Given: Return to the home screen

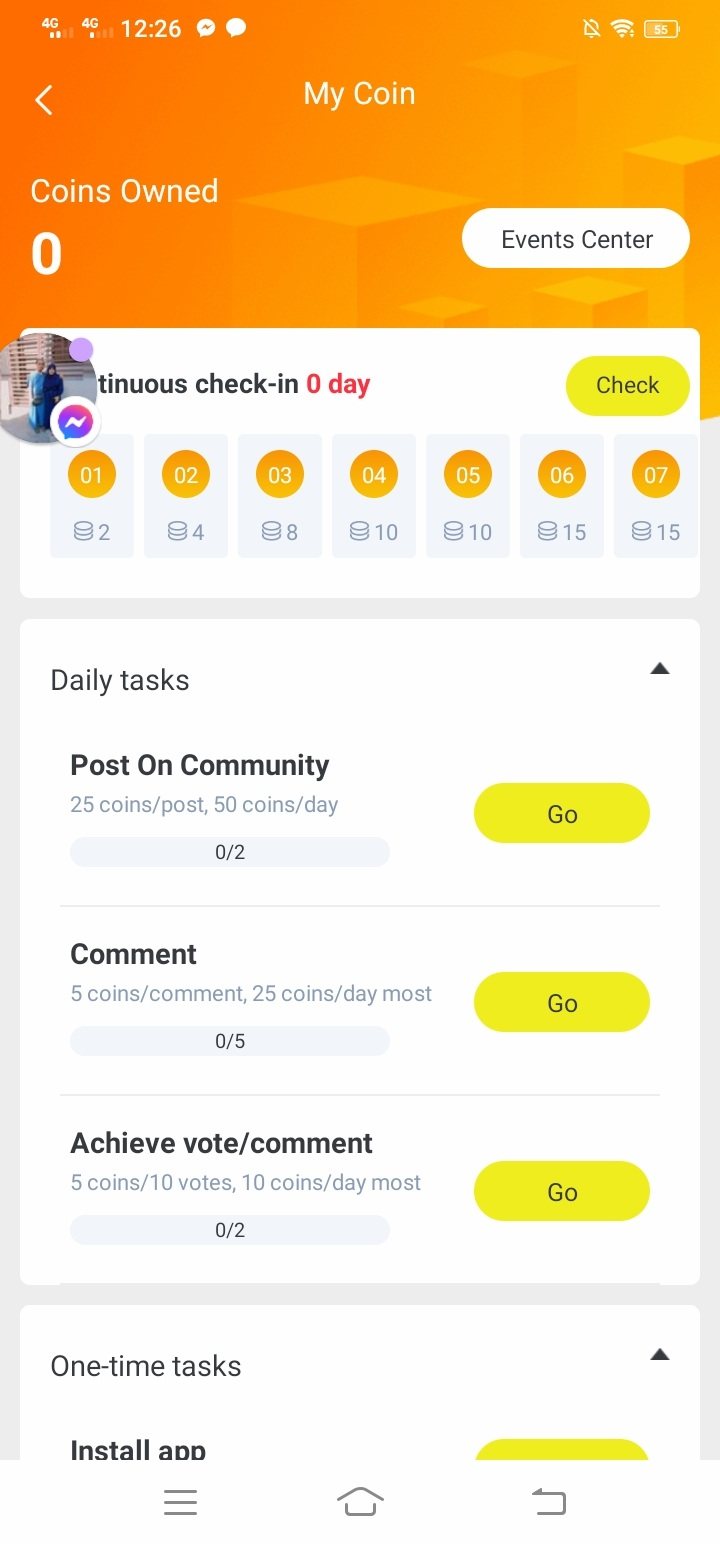Looking at the screenshot, I should click(x=360, y=1502).
